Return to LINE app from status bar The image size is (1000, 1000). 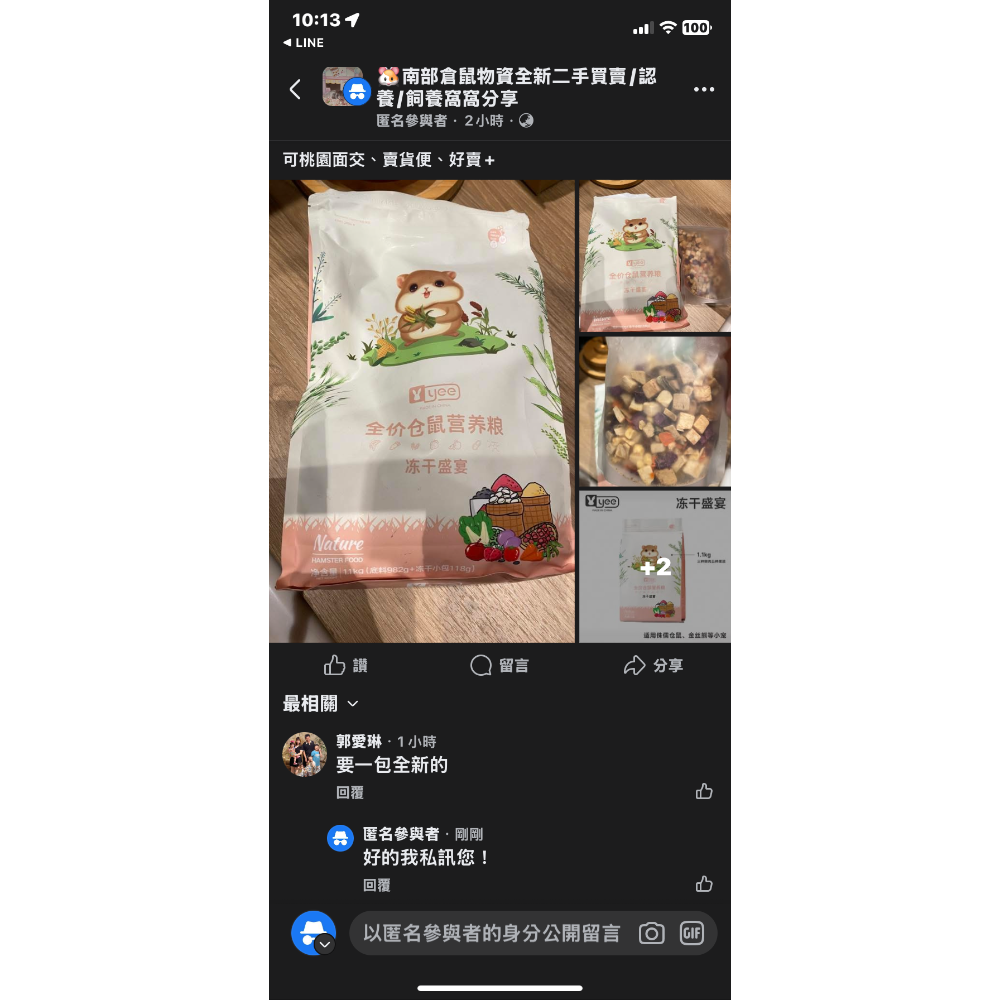tap(304, 43)
